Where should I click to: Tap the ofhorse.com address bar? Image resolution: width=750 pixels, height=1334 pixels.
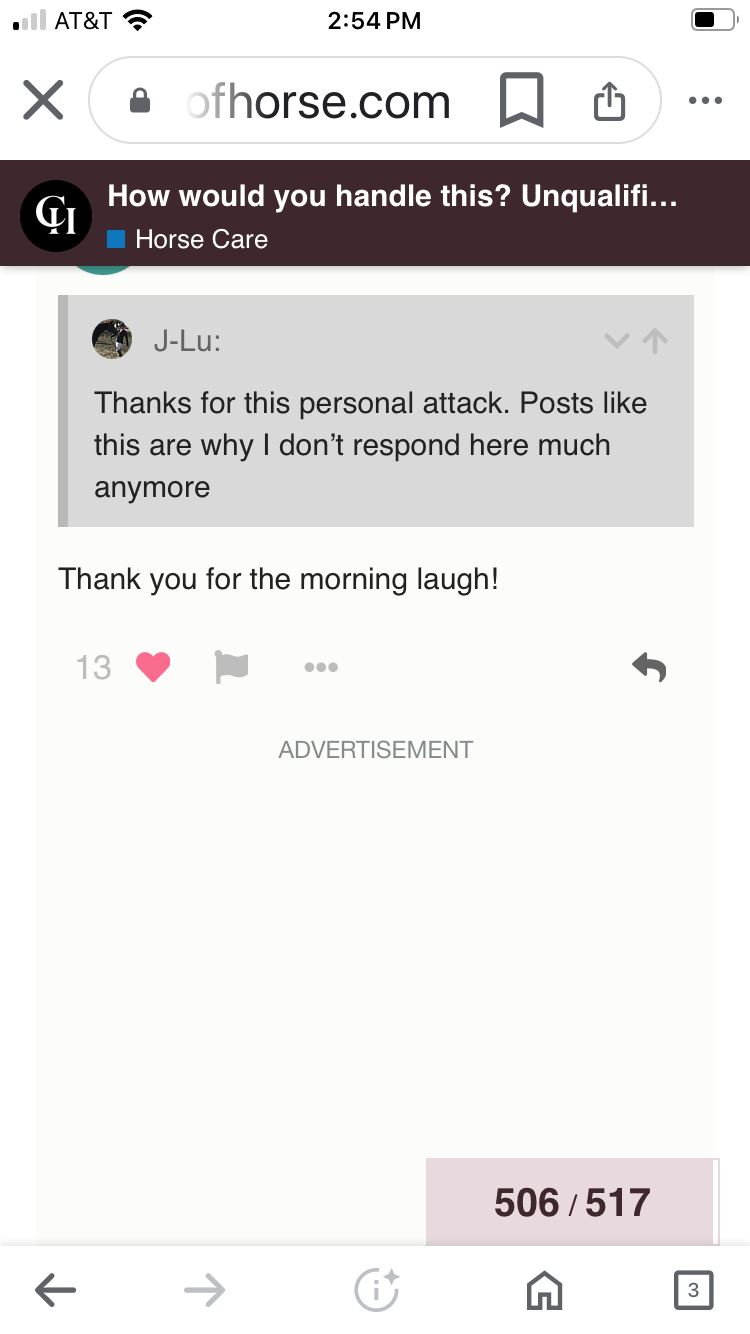click(318, 102)
